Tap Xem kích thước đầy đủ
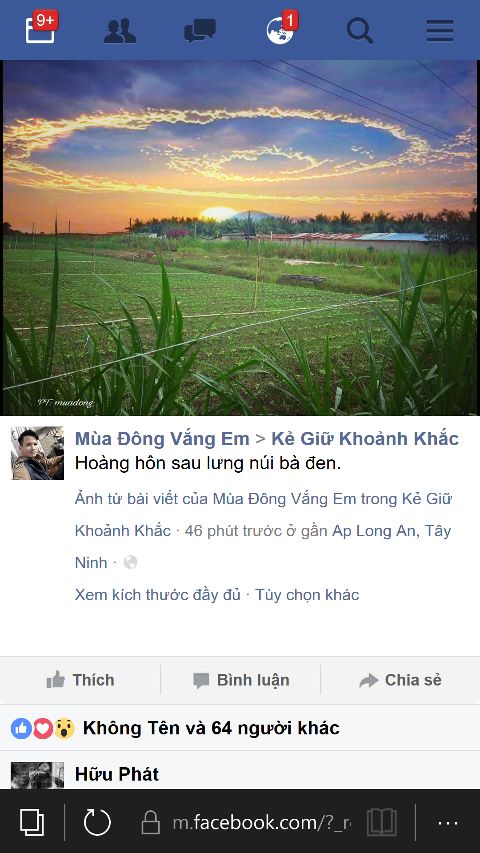This screenshot has height=853, width=480. (x=157, y=595)
